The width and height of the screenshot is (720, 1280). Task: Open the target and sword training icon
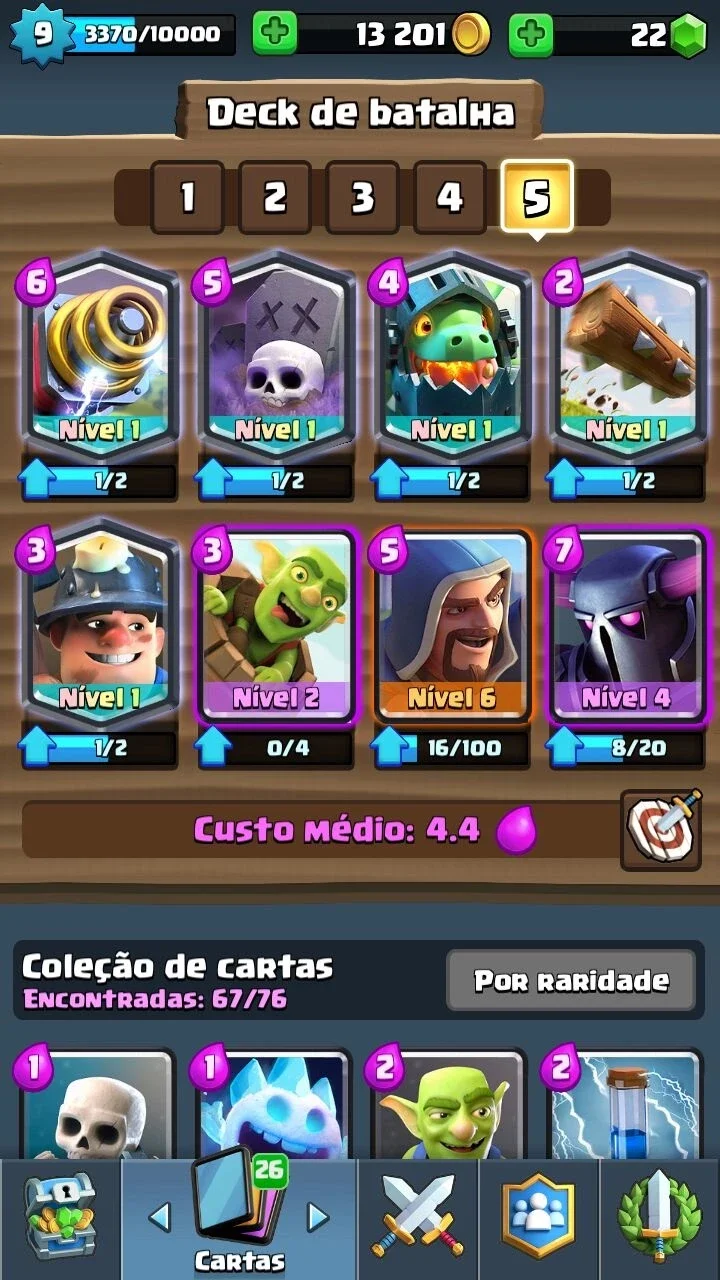pyautogui.click(x=659, y=829)
